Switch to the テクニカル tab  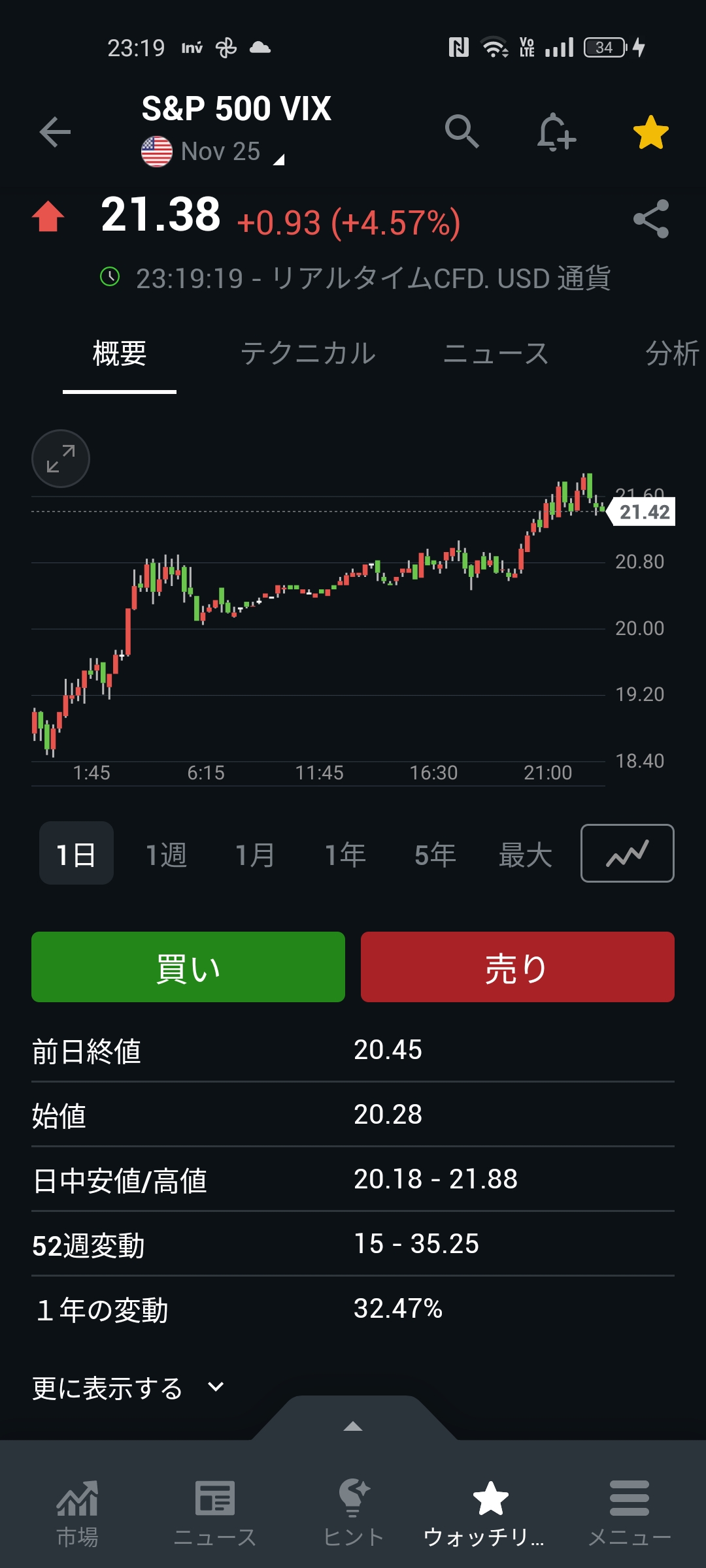308,353
